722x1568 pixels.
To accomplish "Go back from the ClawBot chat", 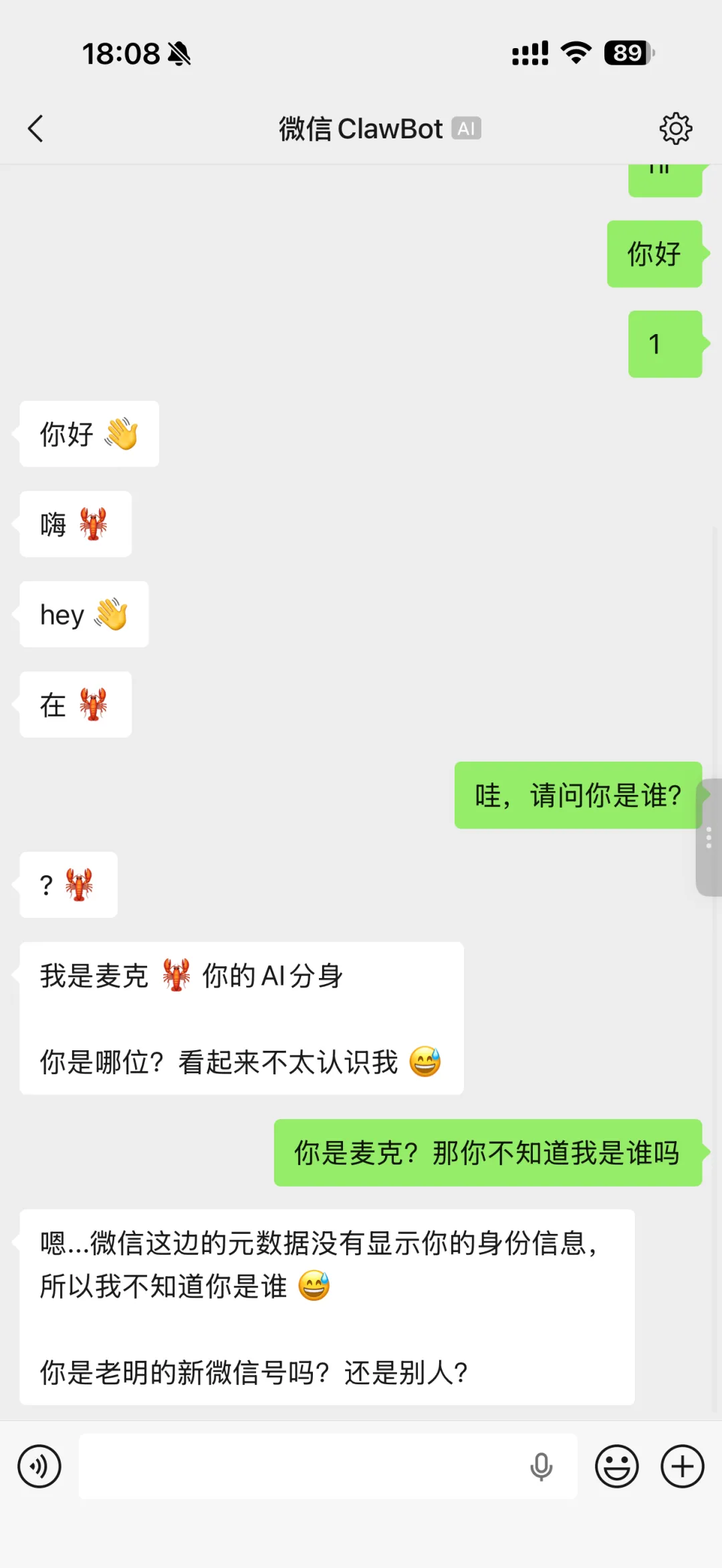I will (36, 128).
